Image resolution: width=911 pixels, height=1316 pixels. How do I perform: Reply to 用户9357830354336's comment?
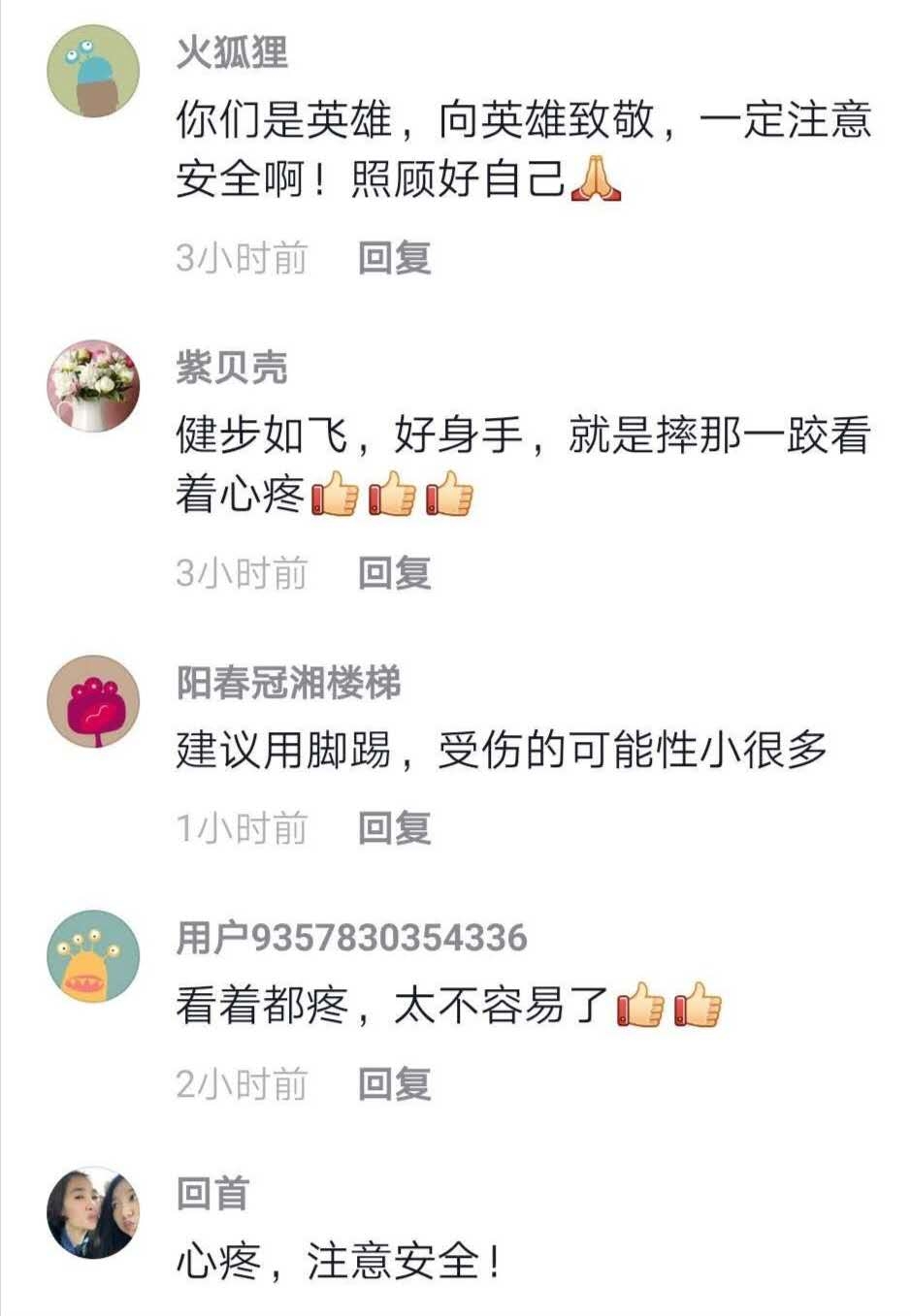[394, 1083]
